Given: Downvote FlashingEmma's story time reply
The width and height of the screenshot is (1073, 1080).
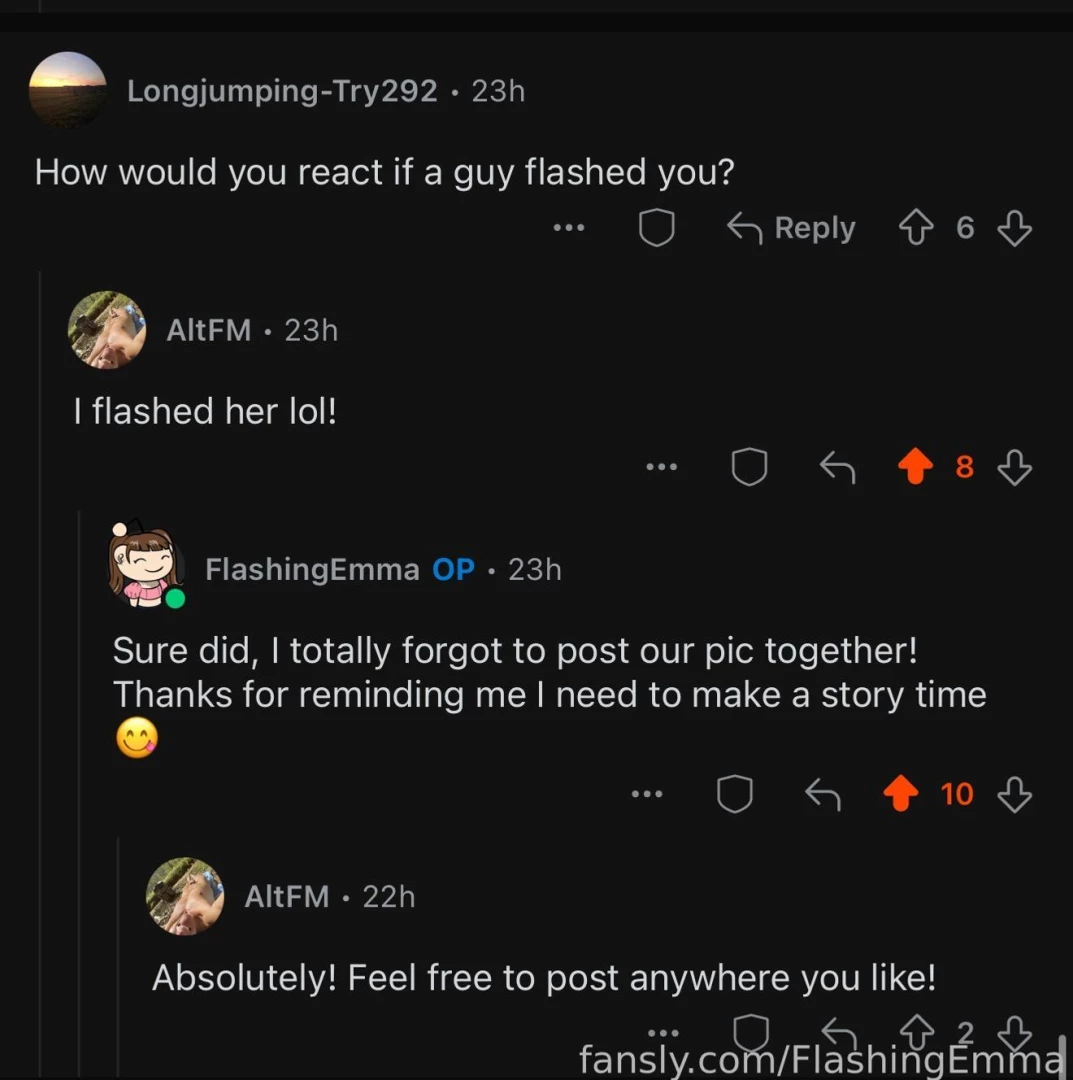Looking at the screenshot, I should tap(1014, 794).
